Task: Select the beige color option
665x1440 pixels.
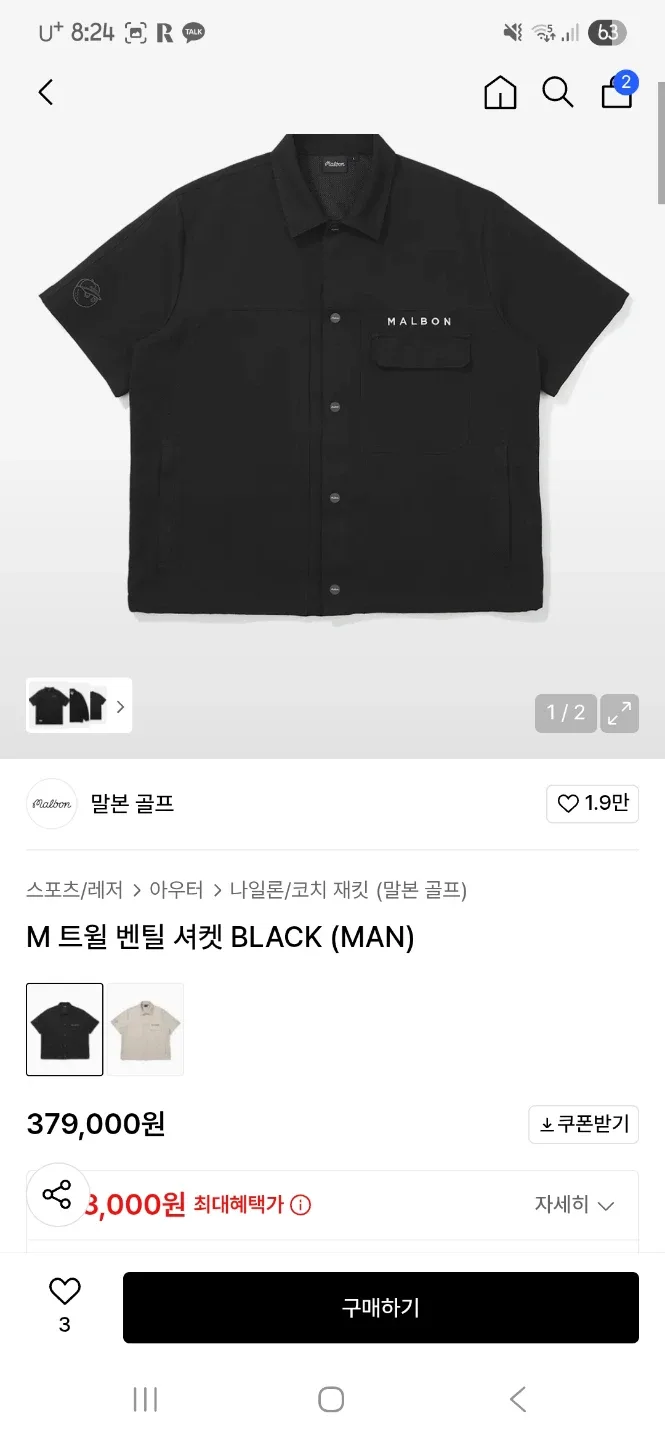Action: (146, 1029)
